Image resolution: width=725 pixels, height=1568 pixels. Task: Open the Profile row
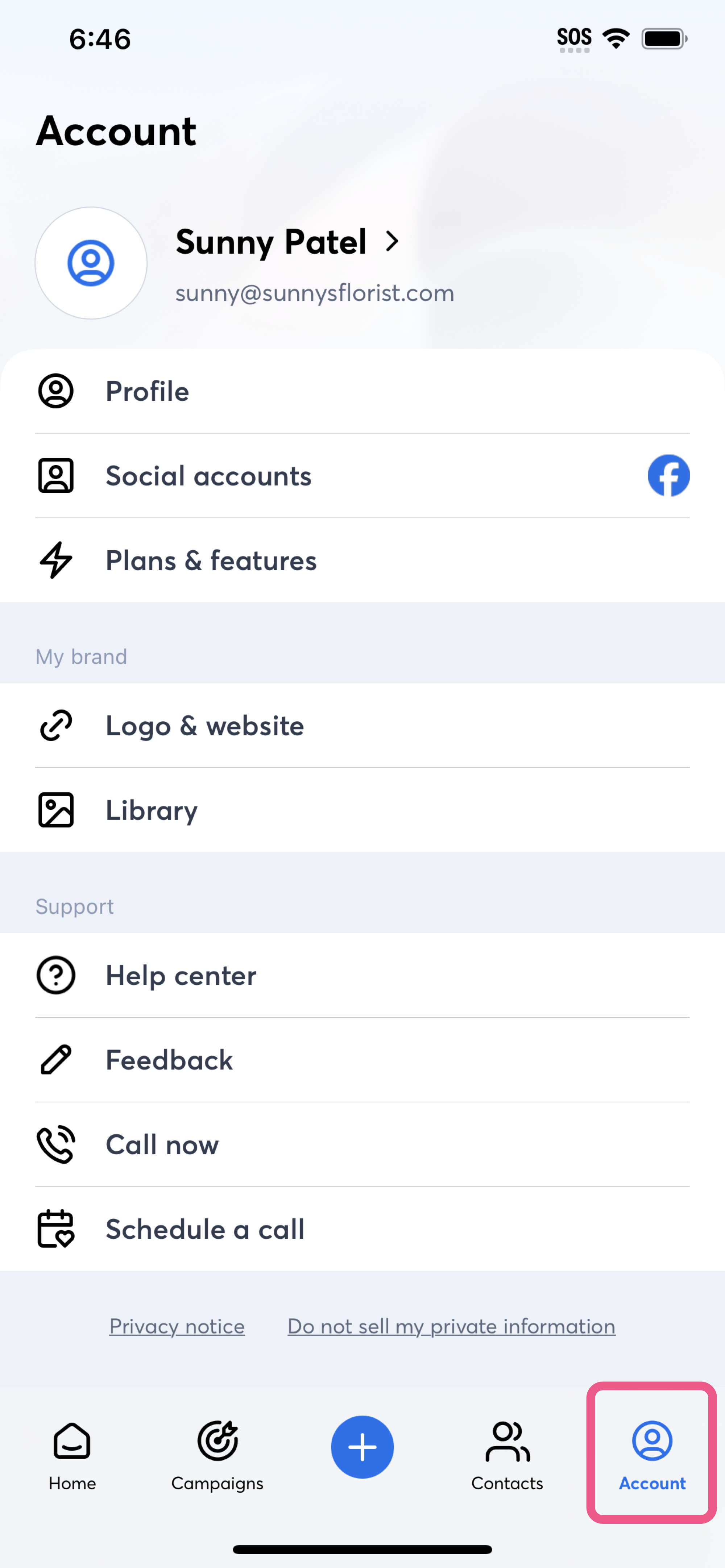[362, 391]
